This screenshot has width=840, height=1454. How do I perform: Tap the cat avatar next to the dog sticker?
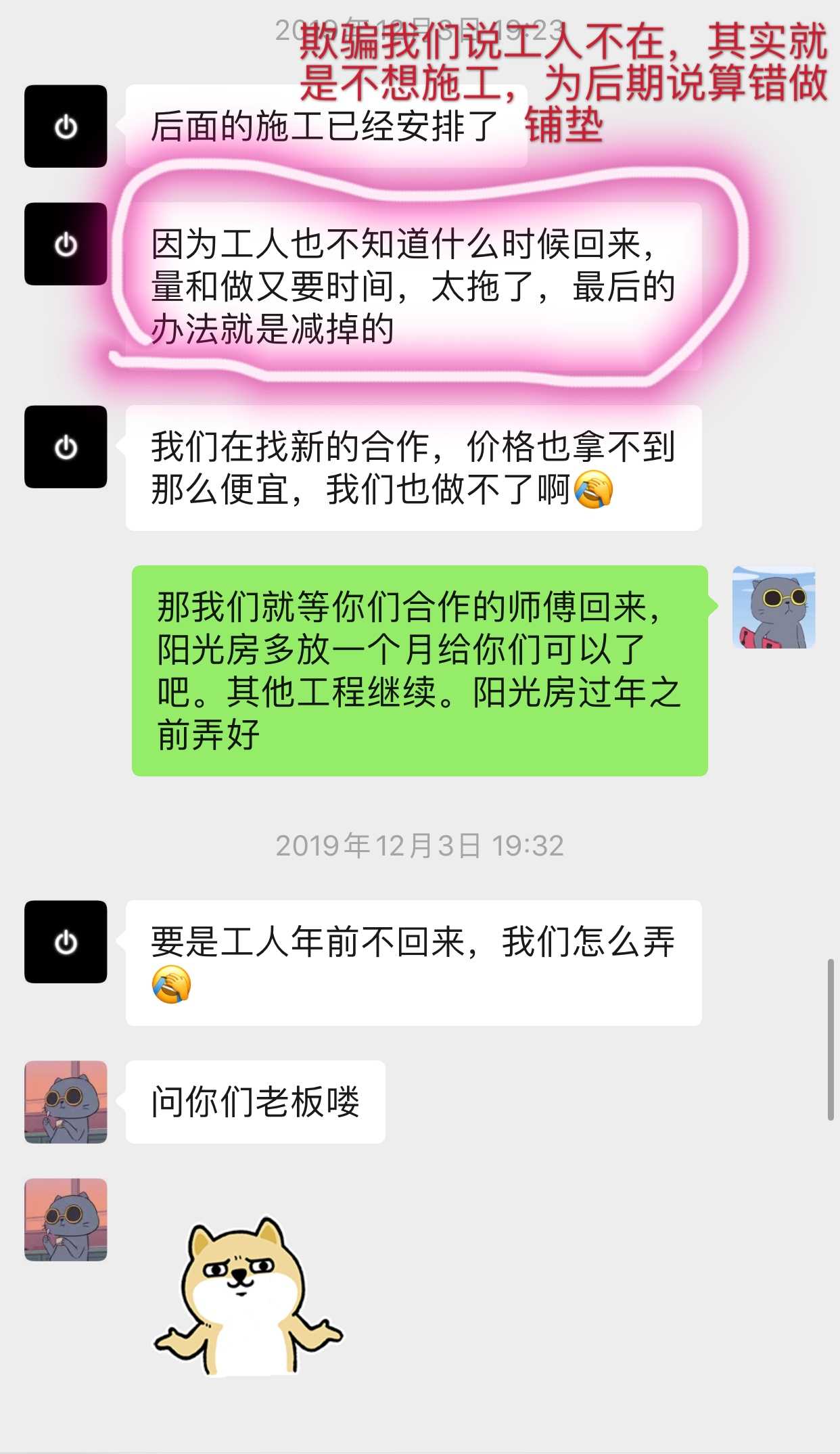click(x=66, y=1219)
